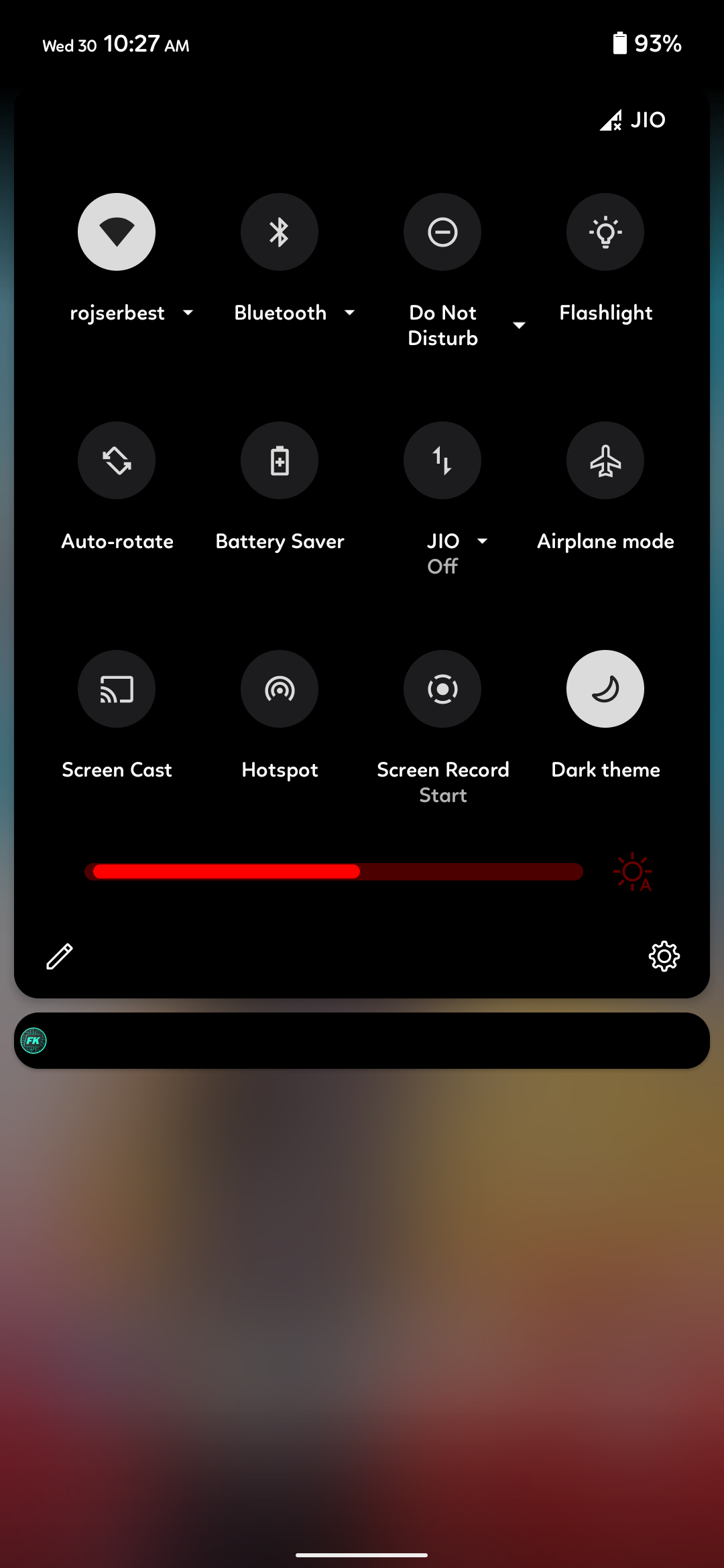This screenshot has width=724, height=1568.
Task: Turn on the Hotspot
Action: click(280, 689)
